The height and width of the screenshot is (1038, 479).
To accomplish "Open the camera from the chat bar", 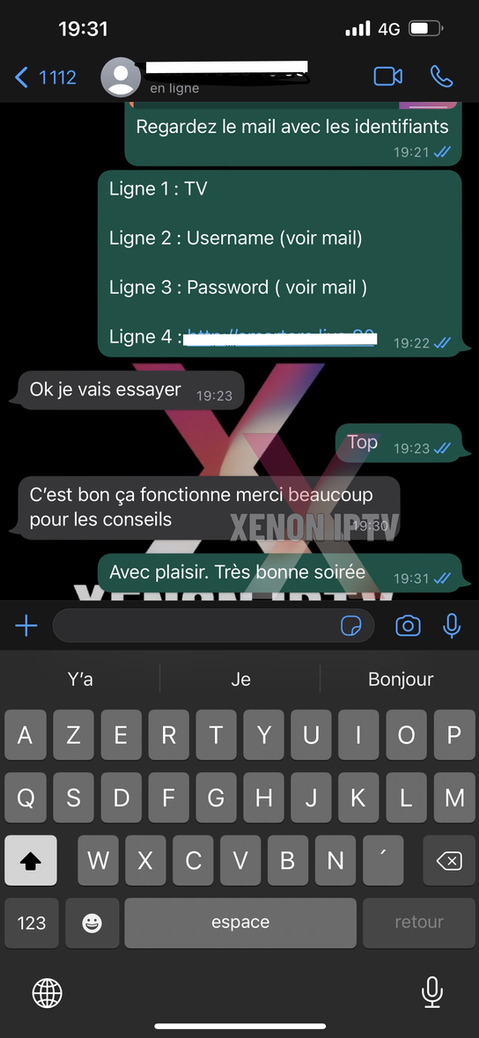I will pos(408,625).
